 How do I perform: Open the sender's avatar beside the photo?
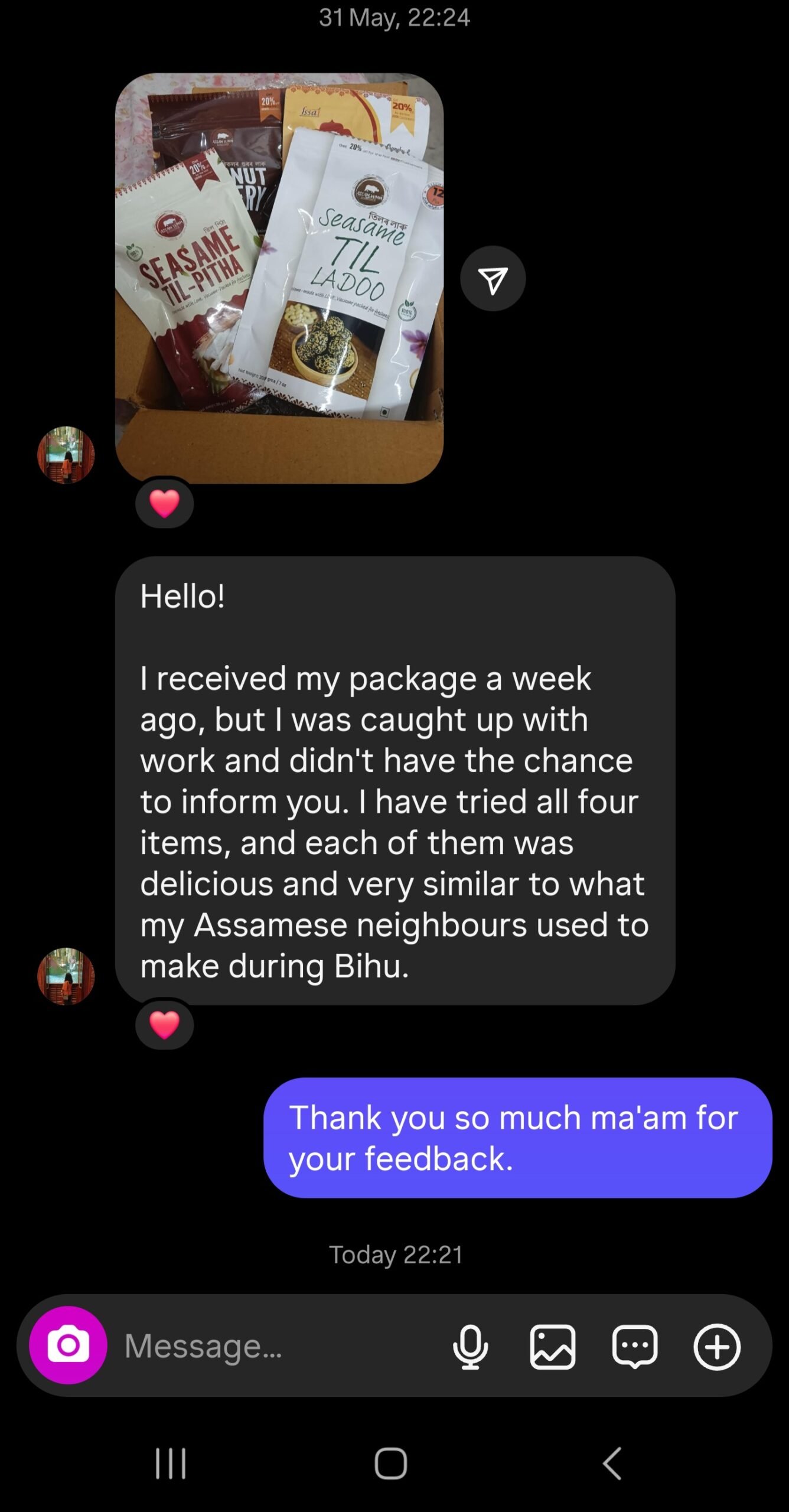click(66, 455)
